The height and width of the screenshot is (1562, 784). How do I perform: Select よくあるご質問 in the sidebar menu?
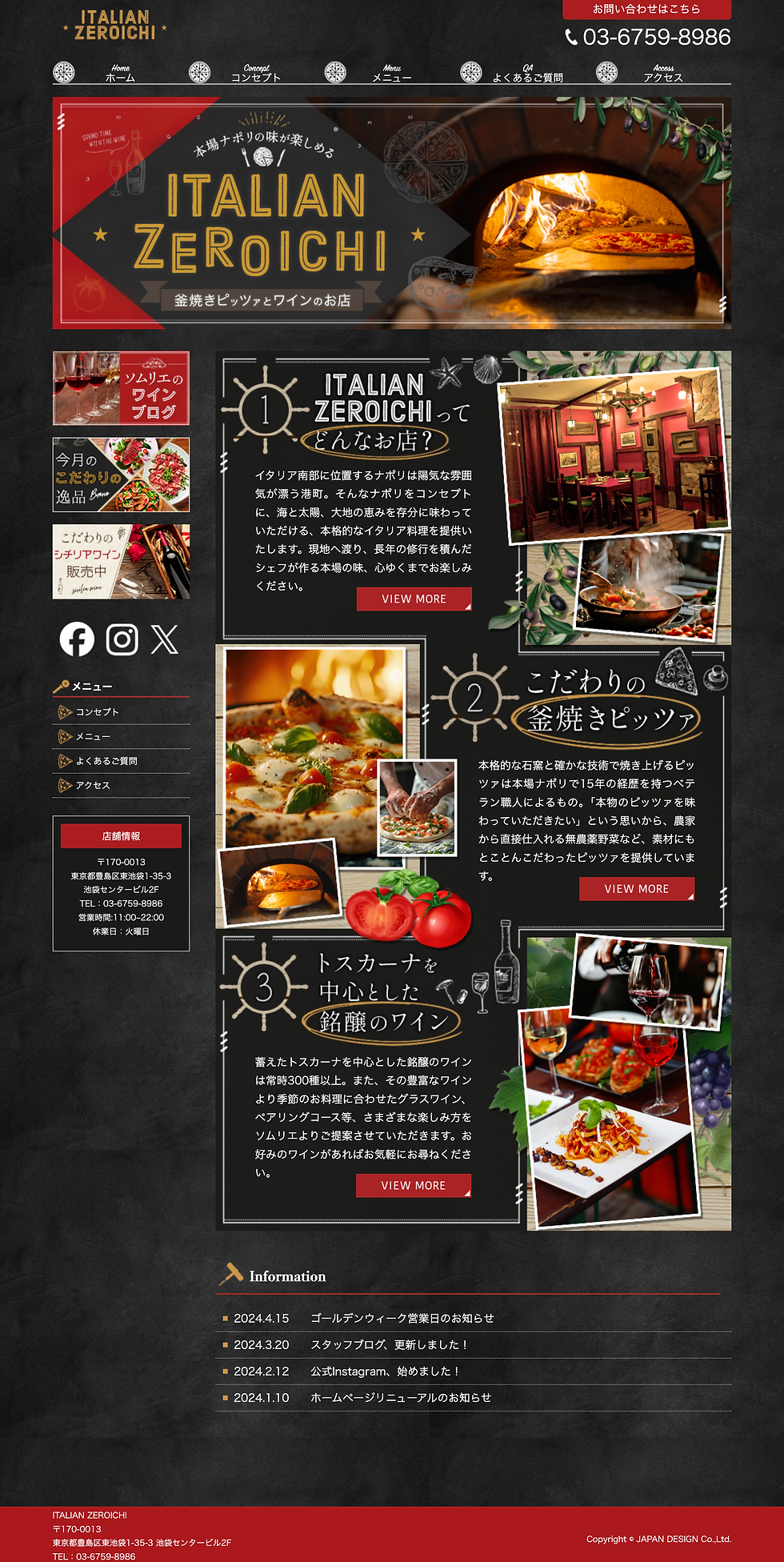pyautogui.click(x=106, y=761)
